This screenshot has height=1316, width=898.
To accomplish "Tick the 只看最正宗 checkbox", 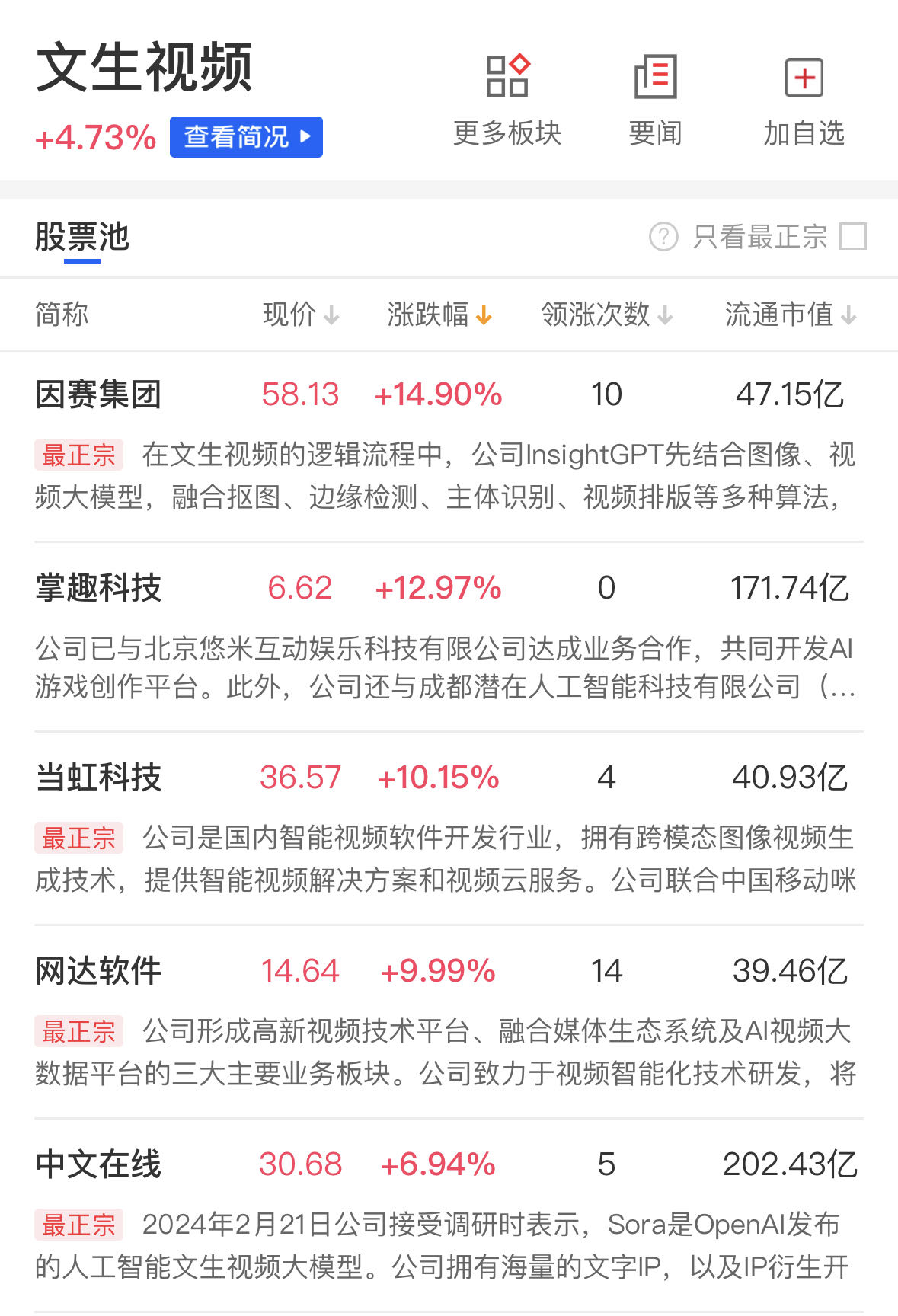I will (852, 236).
